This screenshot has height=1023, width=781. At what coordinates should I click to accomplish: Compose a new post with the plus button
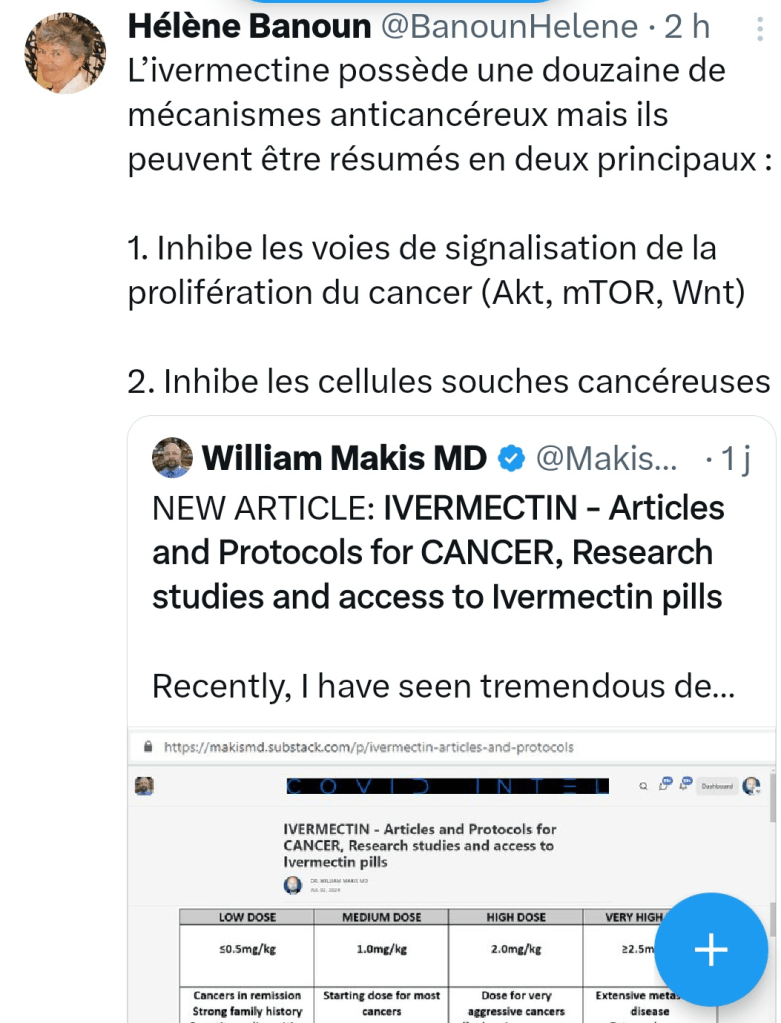[711, 949]
